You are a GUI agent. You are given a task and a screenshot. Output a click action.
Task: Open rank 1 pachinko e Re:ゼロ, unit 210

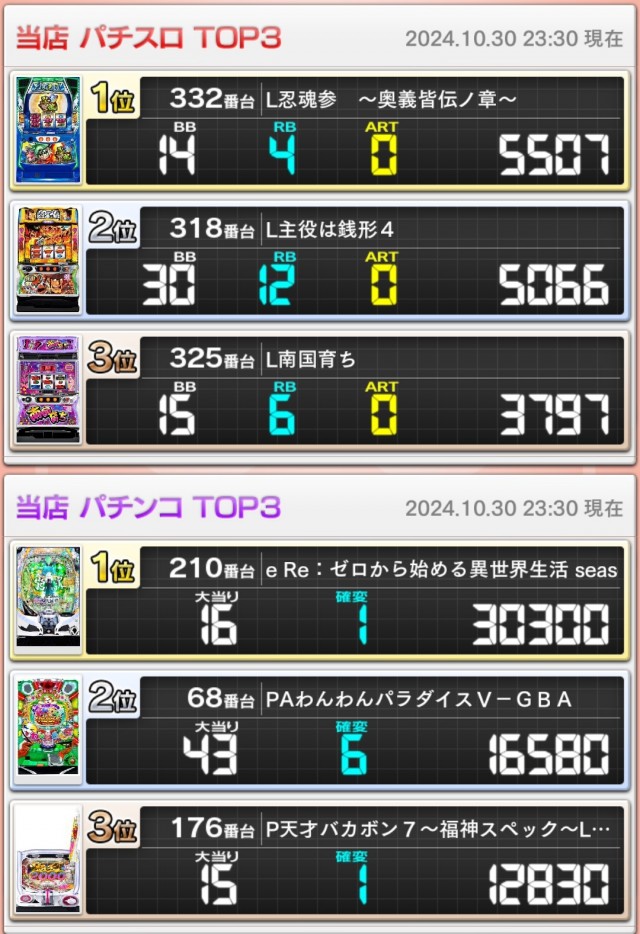[320, 600]
